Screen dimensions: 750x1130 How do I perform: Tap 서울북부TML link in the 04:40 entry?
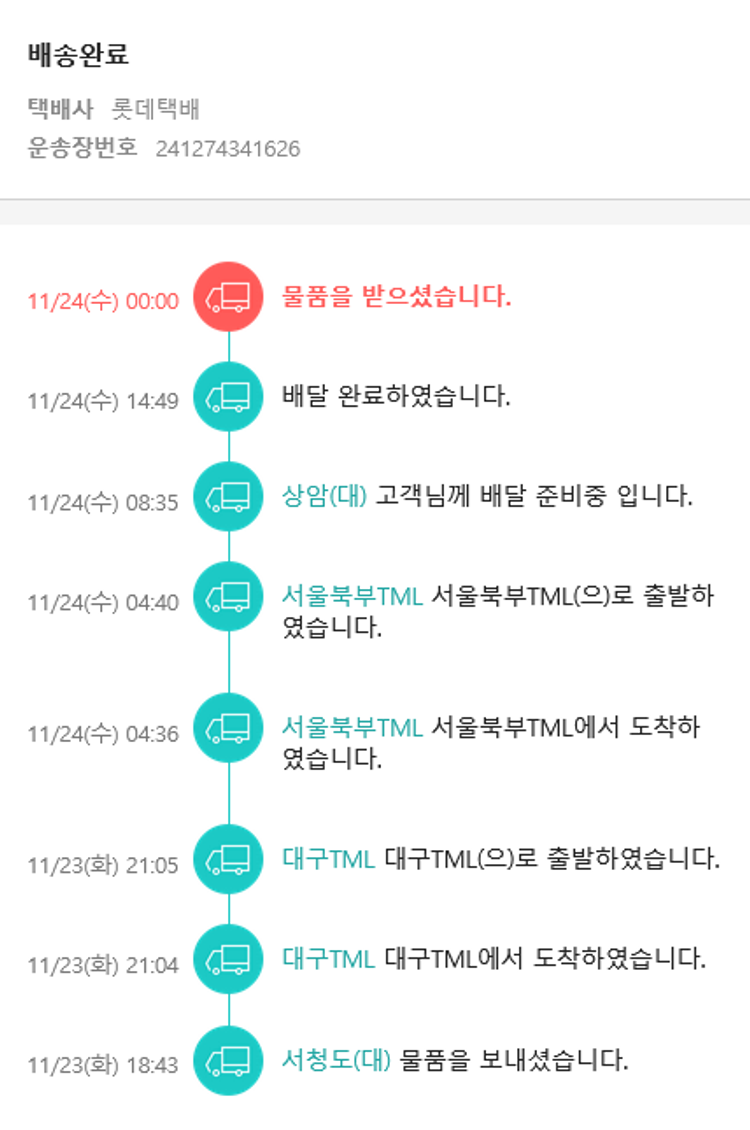(352, 596)
